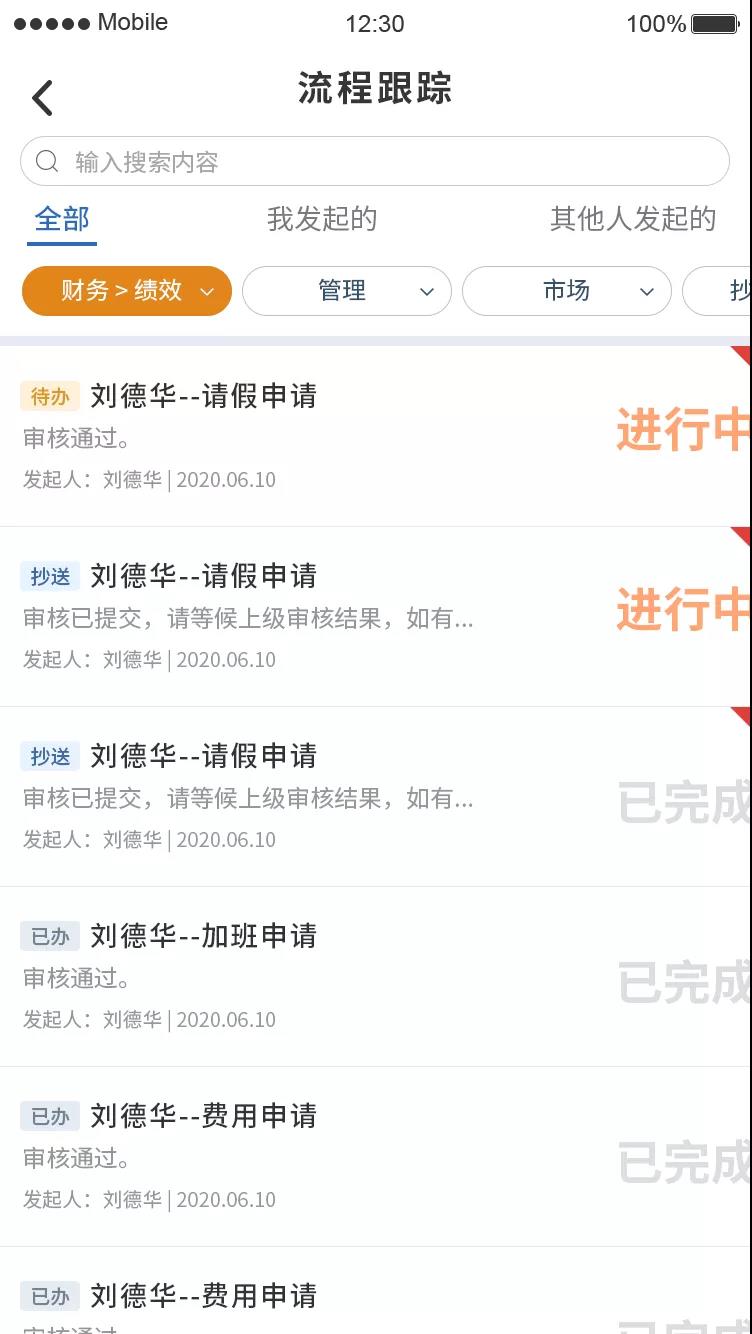Expand the 管理 filter dropdown

pos(346,291)
